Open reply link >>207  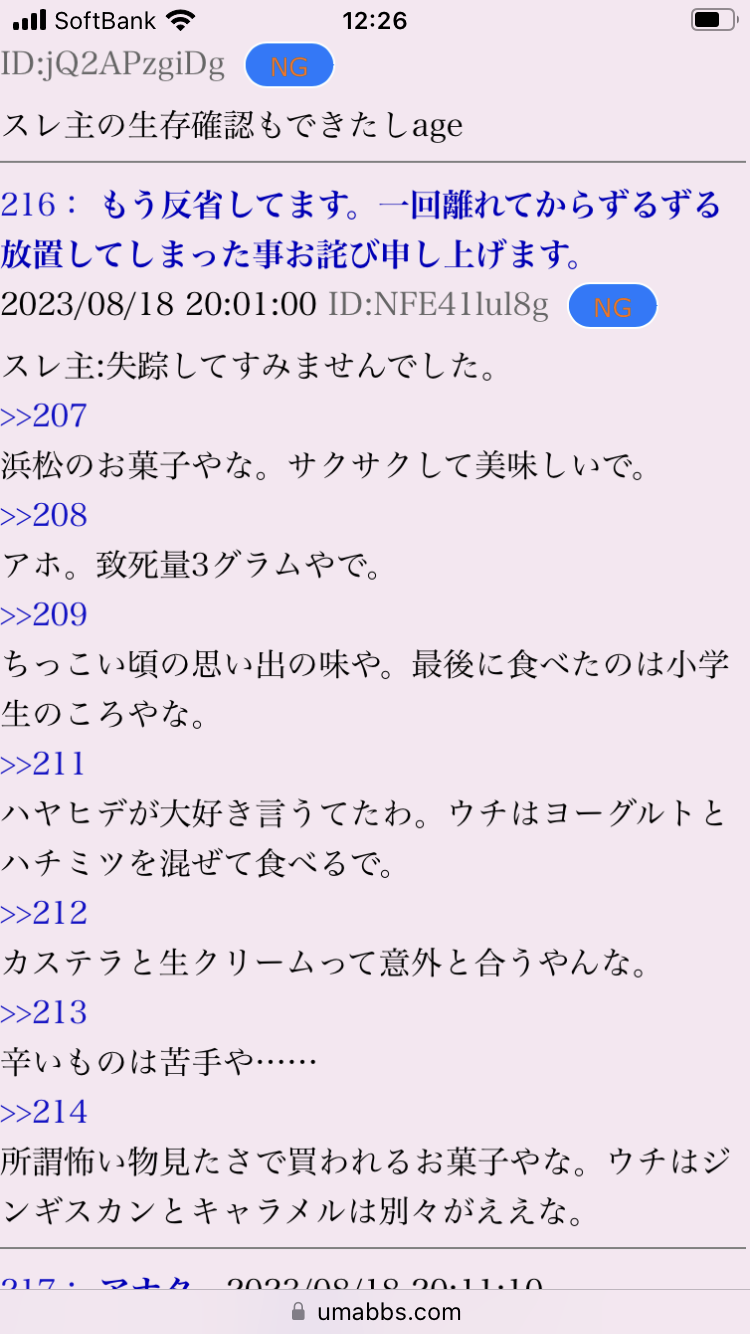pos(44,415)
